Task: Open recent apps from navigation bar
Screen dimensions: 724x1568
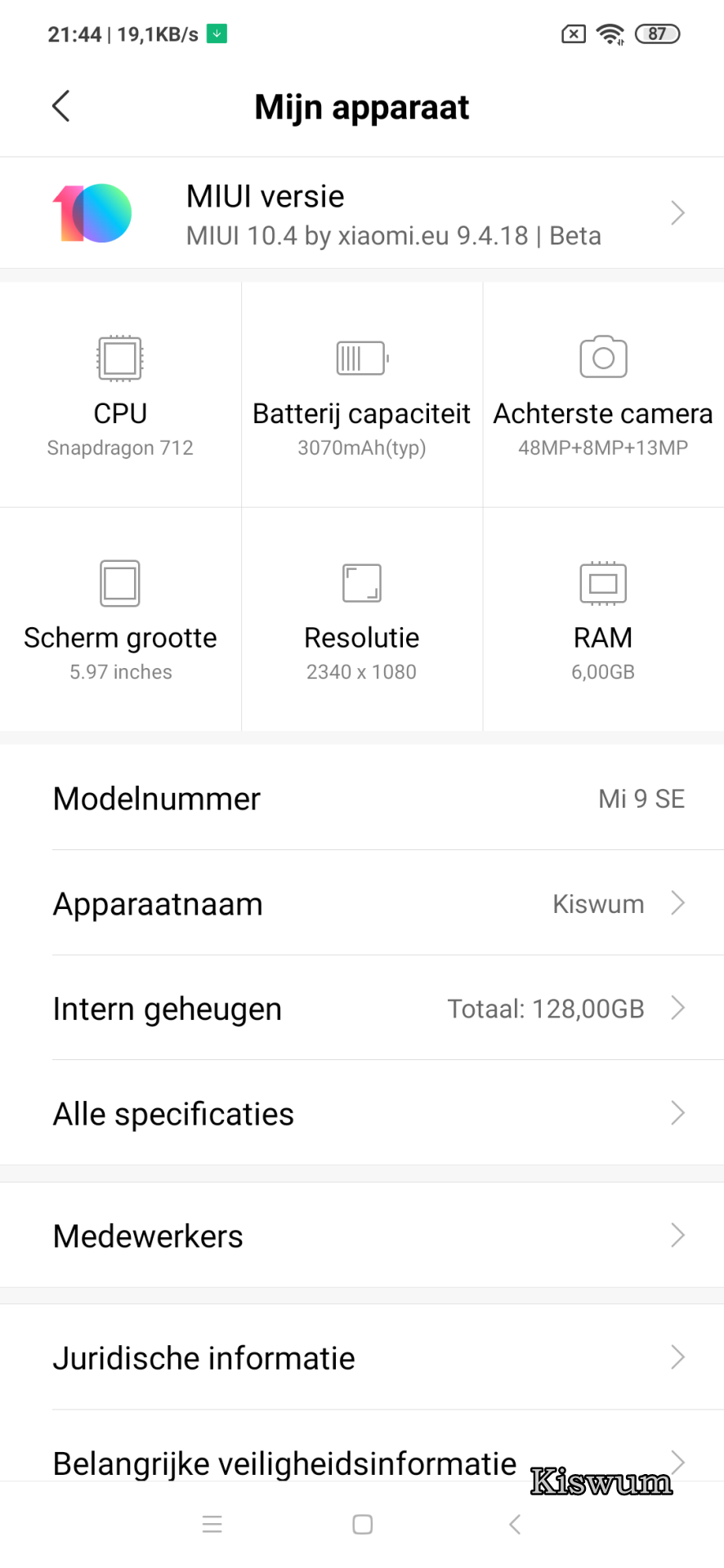Action: pyautogui.click(x=212, y=1524)
